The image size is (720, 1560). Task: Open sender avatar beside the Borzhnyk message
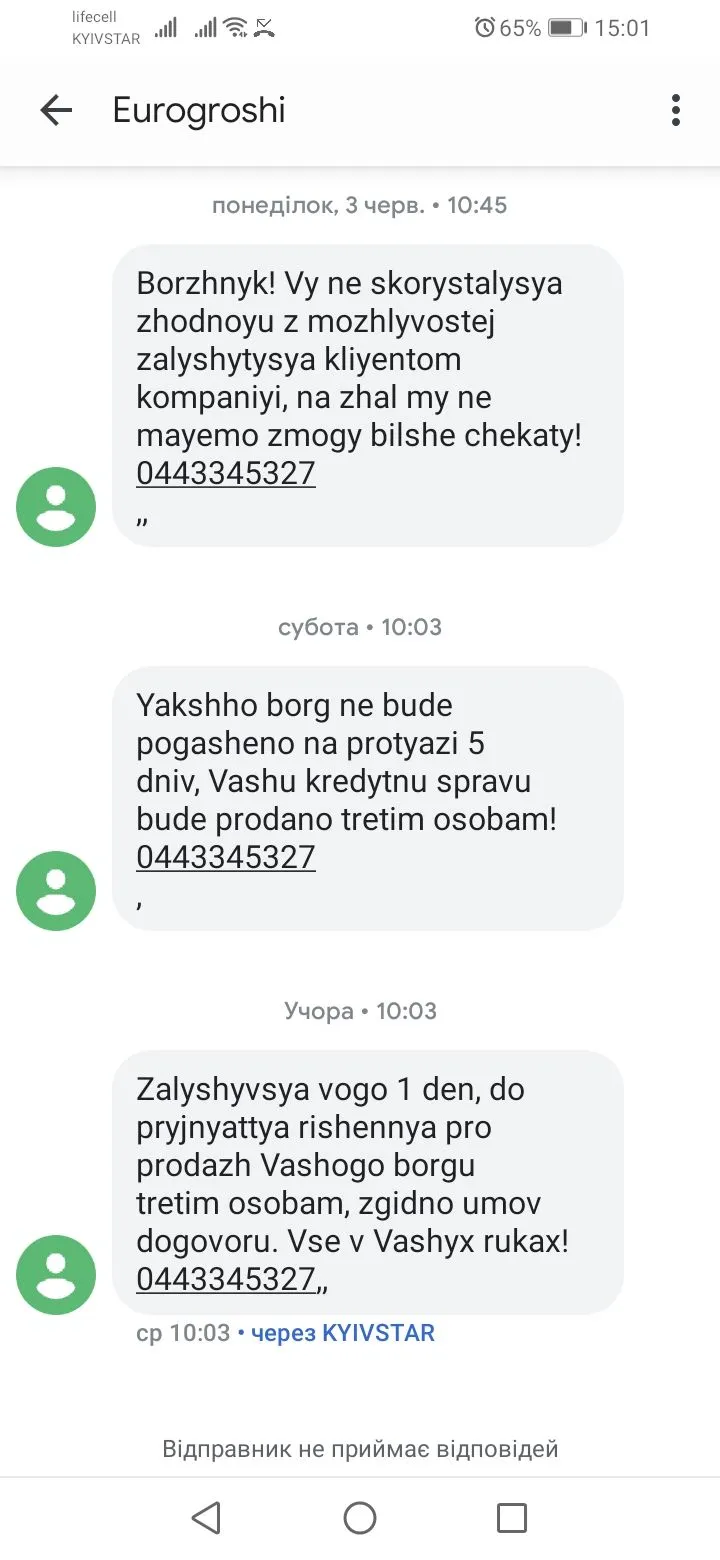[56, 507]
